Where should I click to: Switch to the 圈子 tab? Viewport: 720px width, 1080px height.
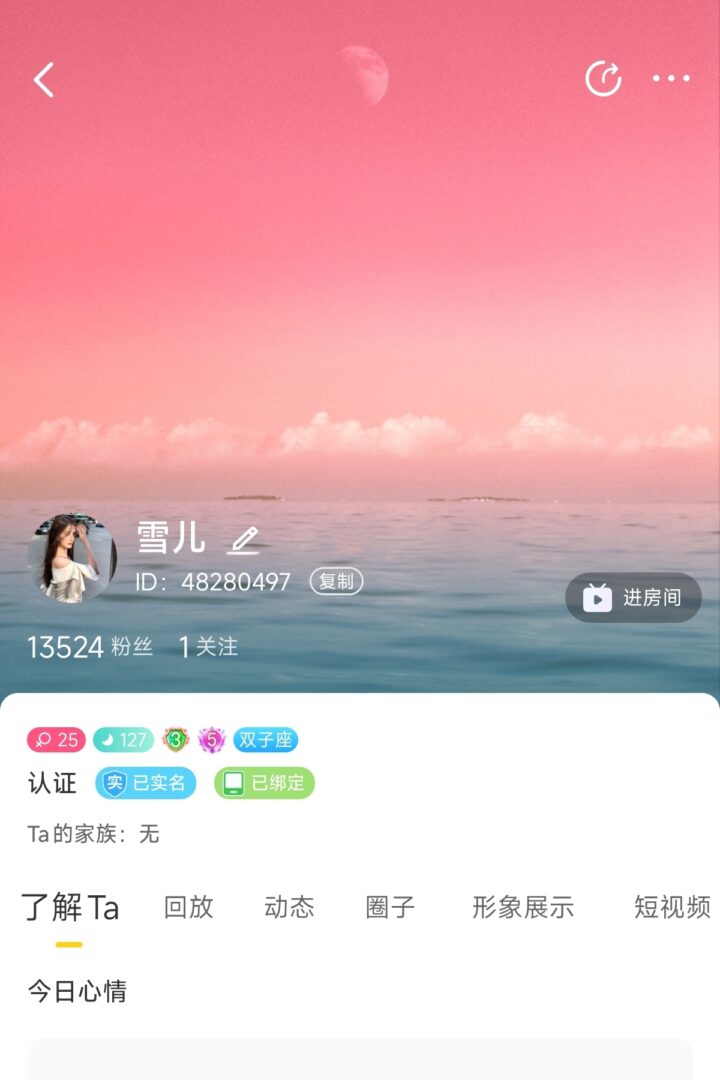[x=390, y=907]
